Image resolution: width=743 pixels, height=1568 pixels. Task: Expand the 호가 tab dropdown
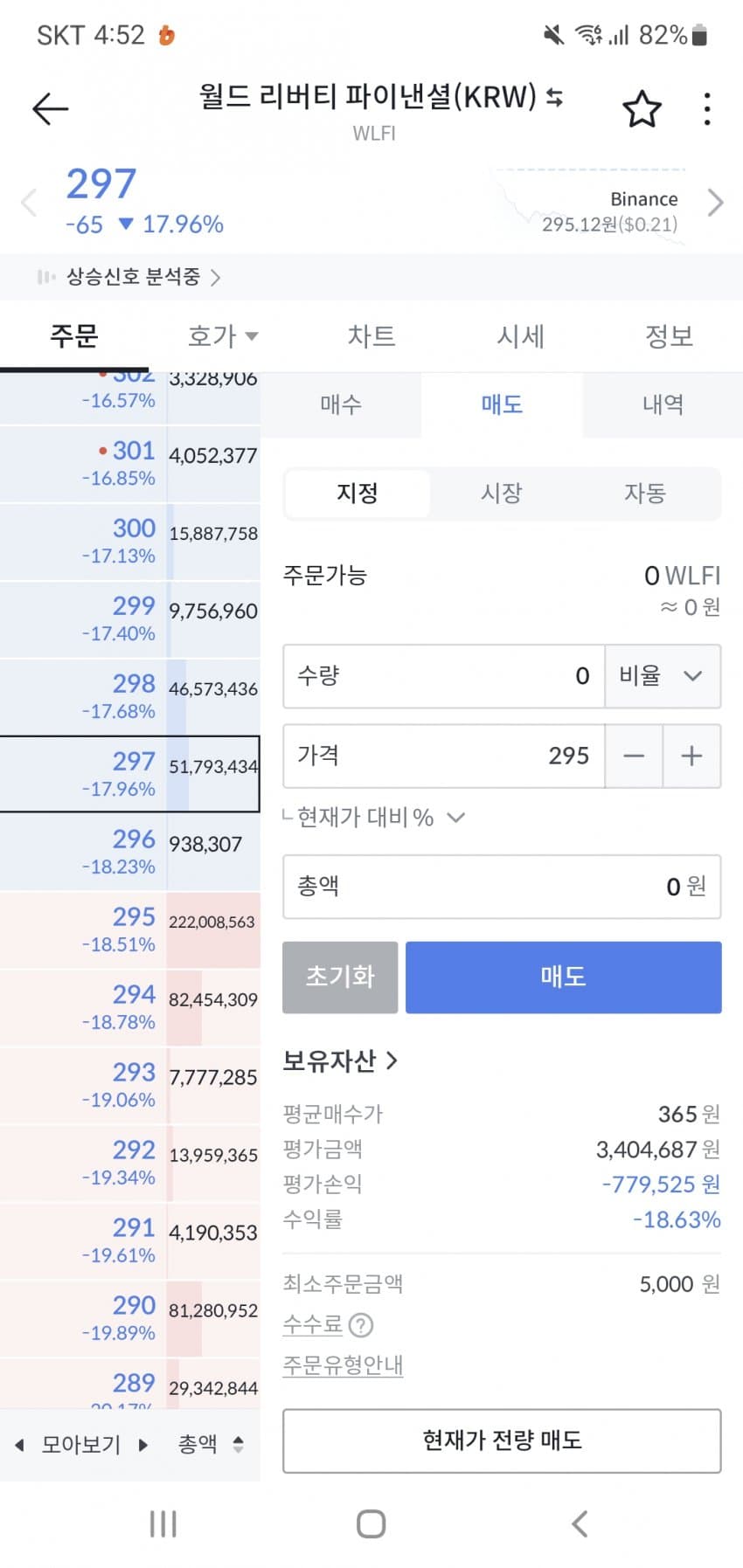tap(223, 335)
